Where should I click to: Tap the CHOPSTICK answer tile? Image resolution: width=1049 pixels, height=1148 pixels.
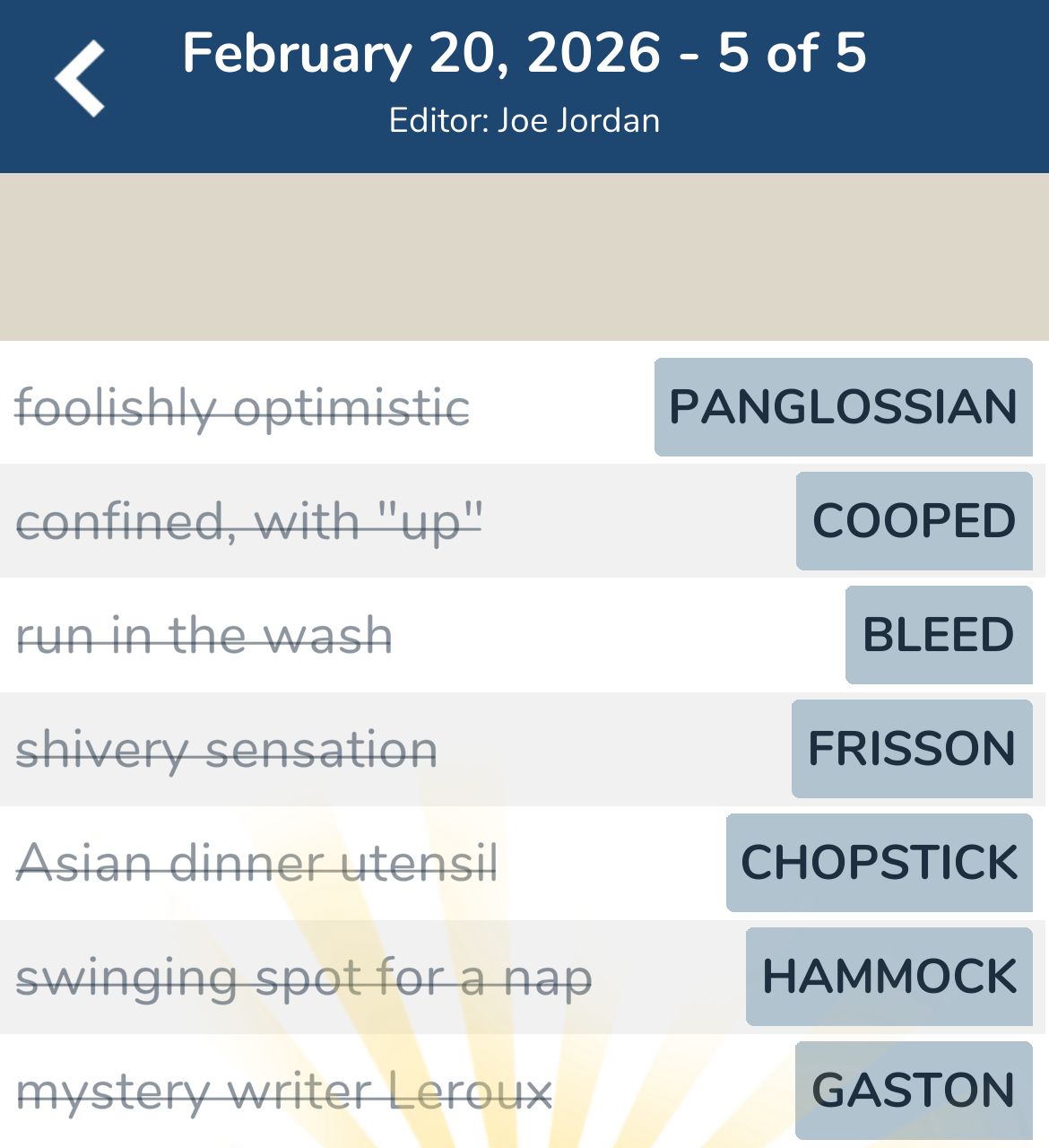[x=879, y=862]
